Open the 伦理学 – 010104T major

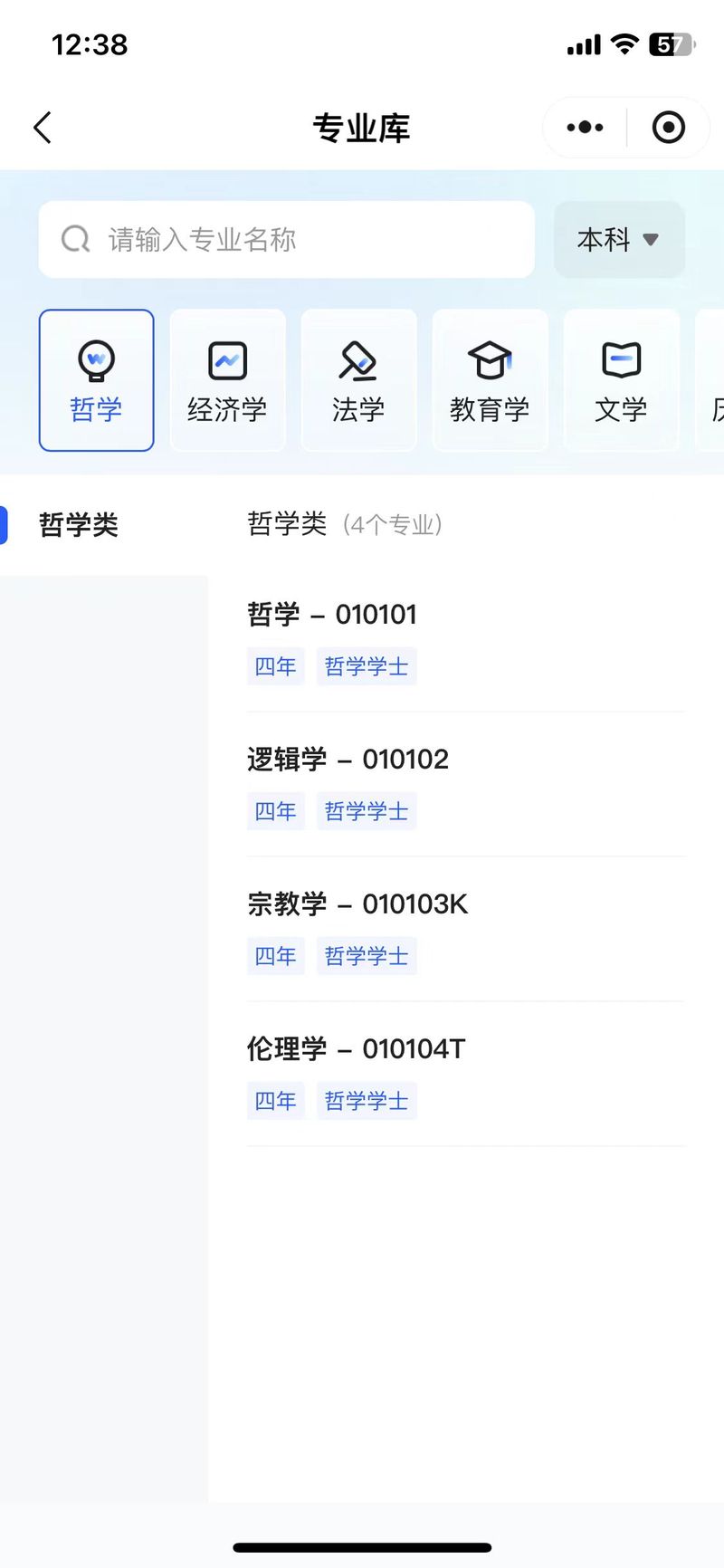pos(466,1075)
